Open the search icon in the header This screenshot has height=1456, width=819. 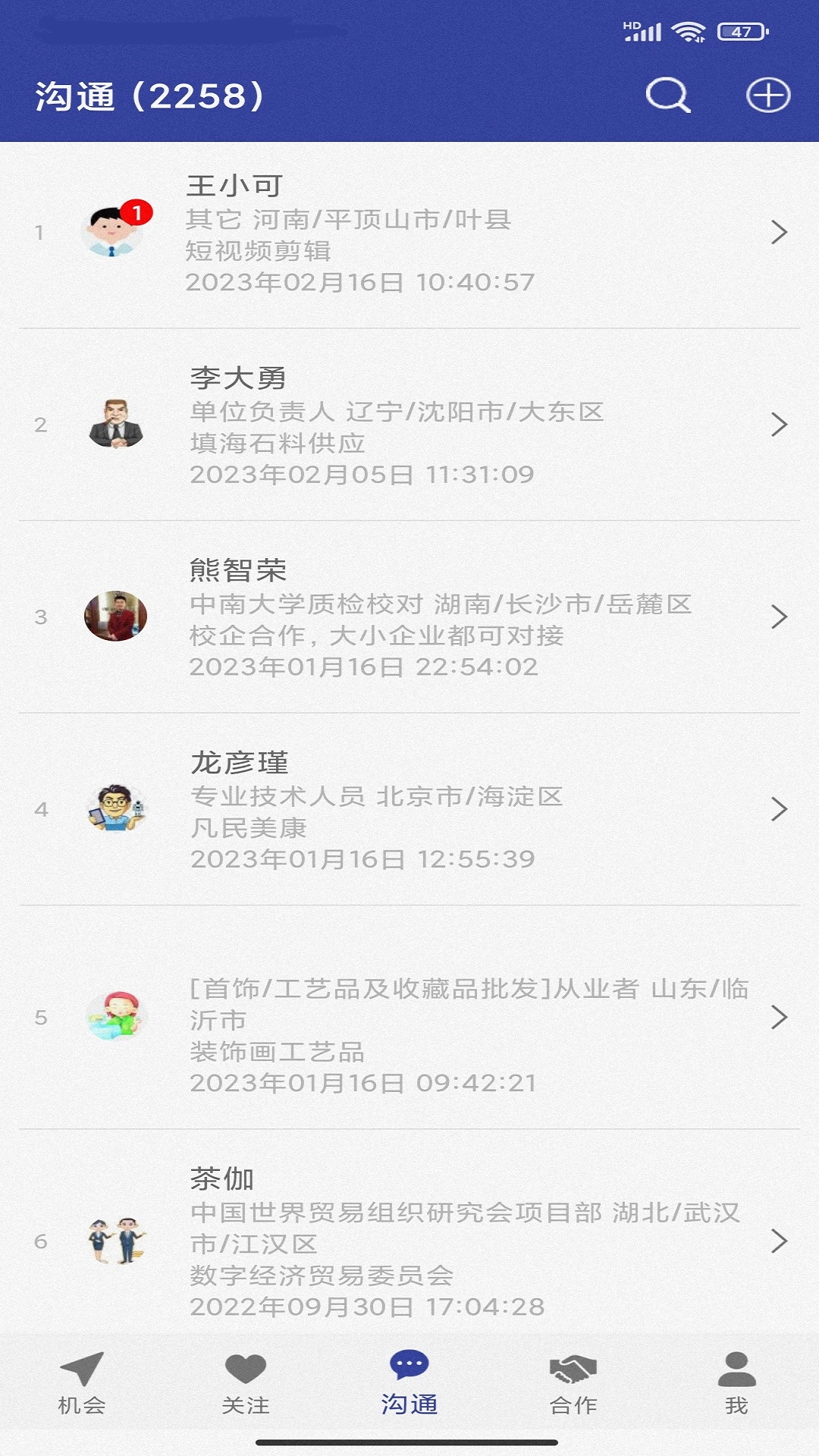(x=667, y=96)
